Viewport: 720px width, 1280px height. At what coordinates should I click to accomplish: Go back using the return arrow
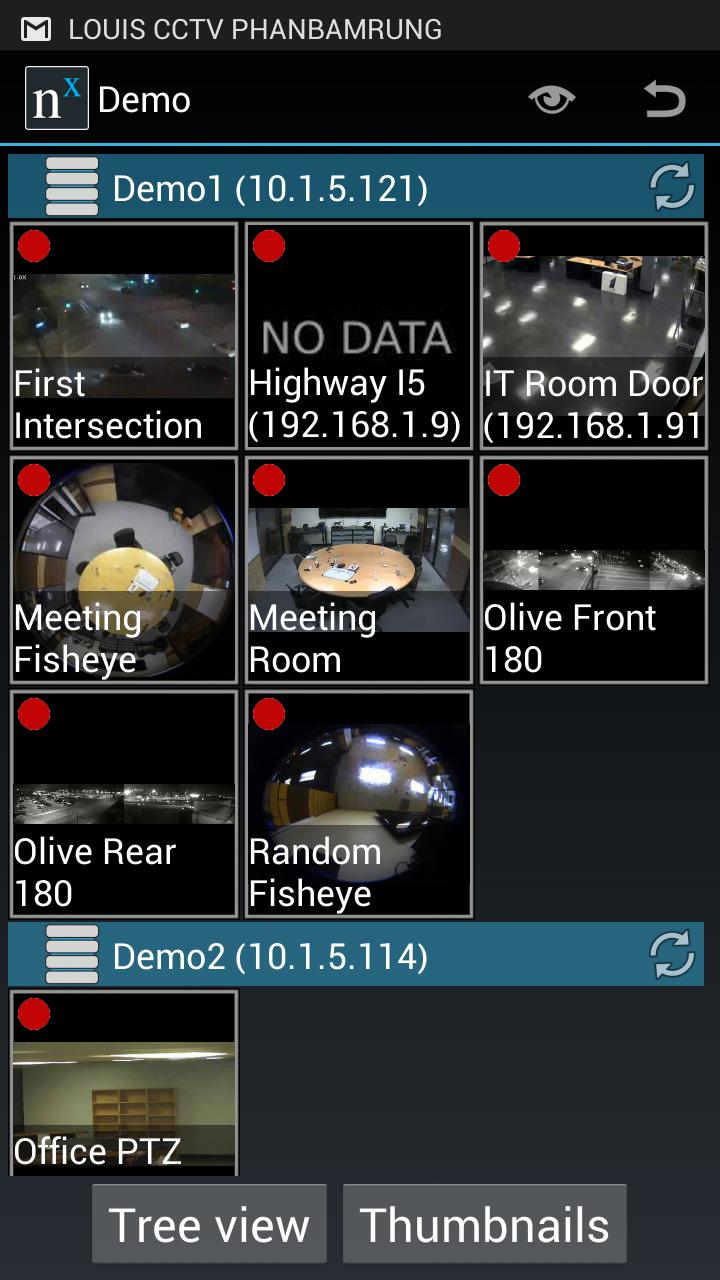click(x=664, y=99)
